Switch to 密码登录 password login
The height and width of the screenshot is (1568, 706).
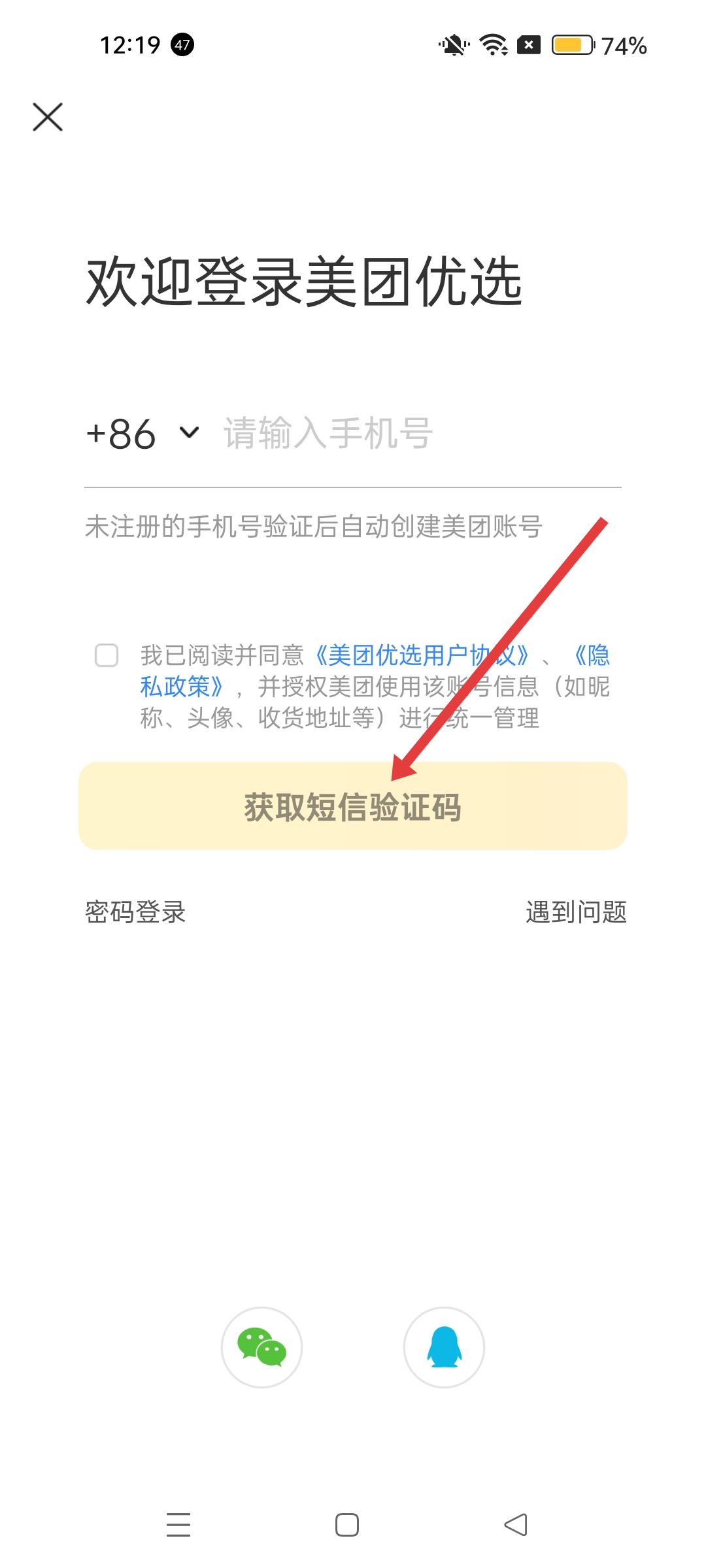(x=135, y=912)
